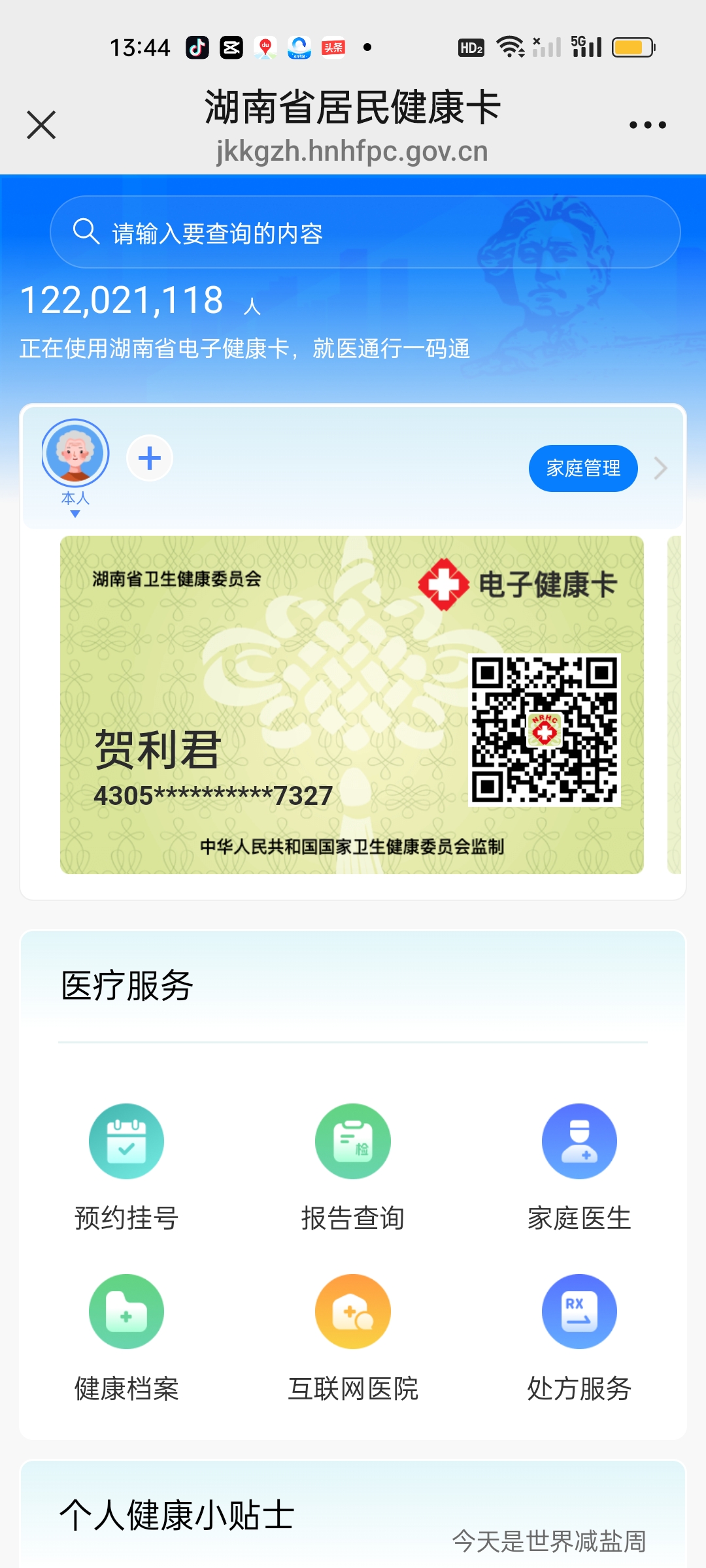This screenshot has height=1568, width=706.
Task: Open 预约挂号 service
Action: pyautogui.click(x=126, y=1165)
